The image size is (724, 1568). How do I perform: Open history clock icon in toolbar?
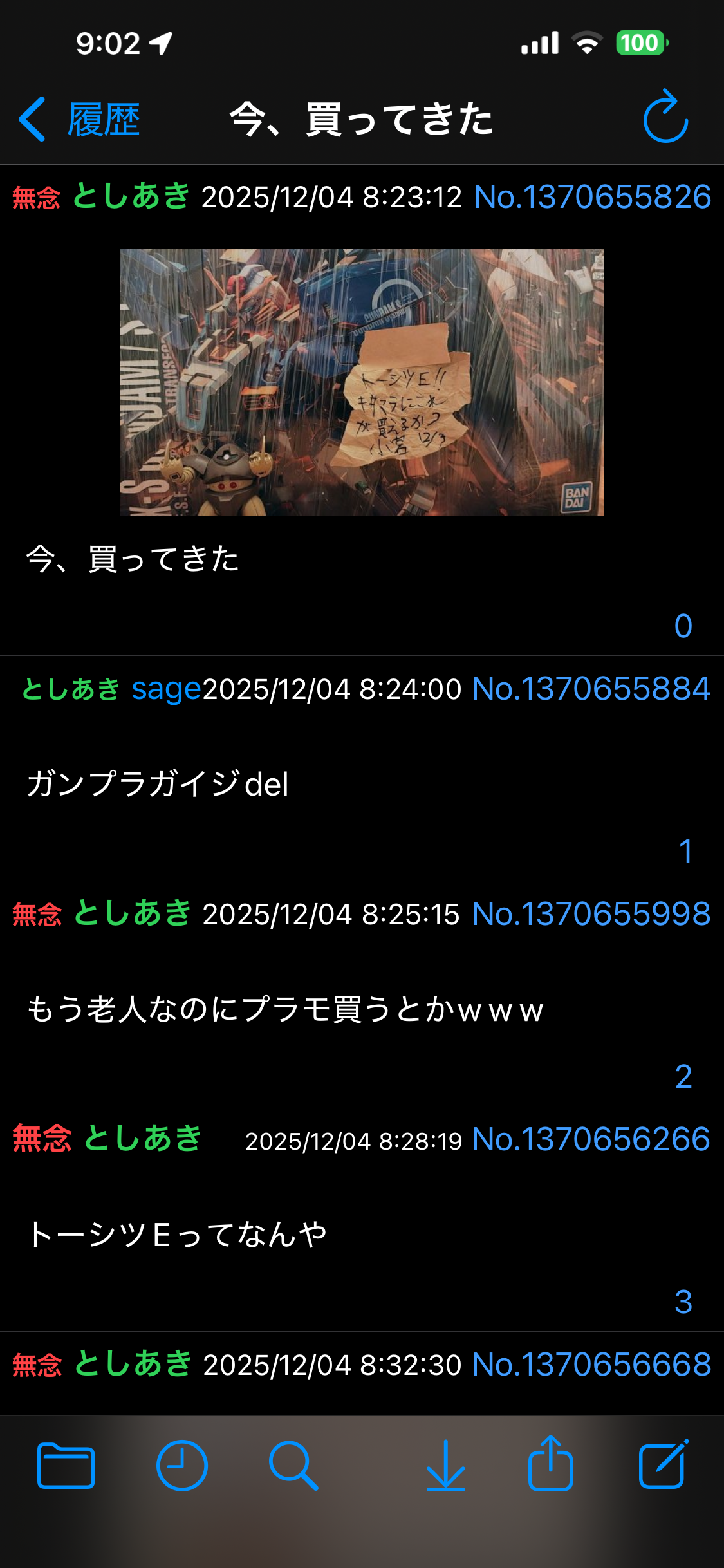point(182,1466)
